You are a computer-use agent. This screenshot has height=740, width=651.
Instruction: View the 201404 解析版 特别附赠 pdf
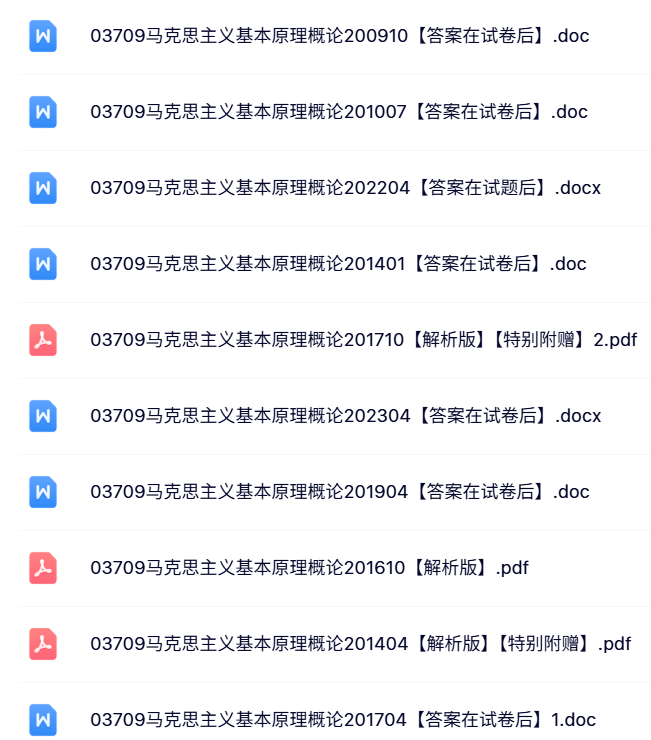click(x=360, y=644)
